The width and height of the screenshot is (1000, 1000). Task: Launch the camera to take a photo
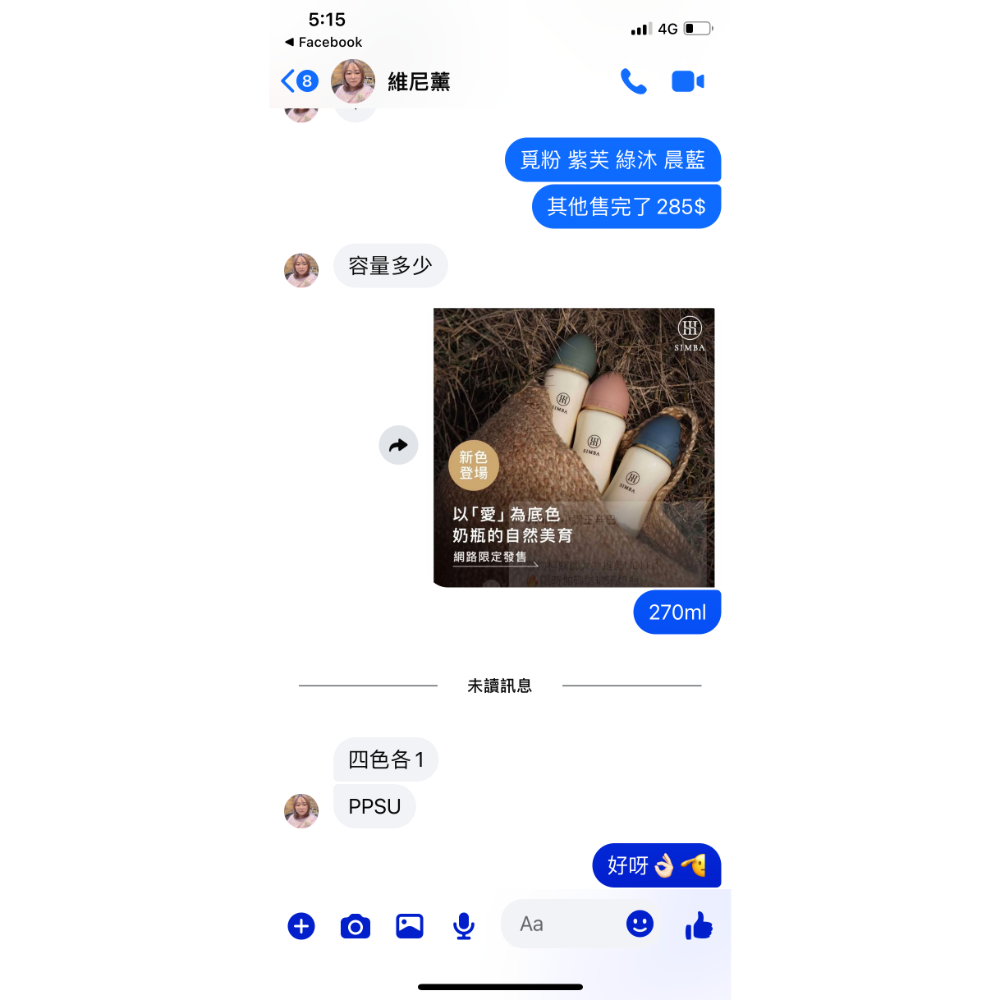[x=355, y=926]
